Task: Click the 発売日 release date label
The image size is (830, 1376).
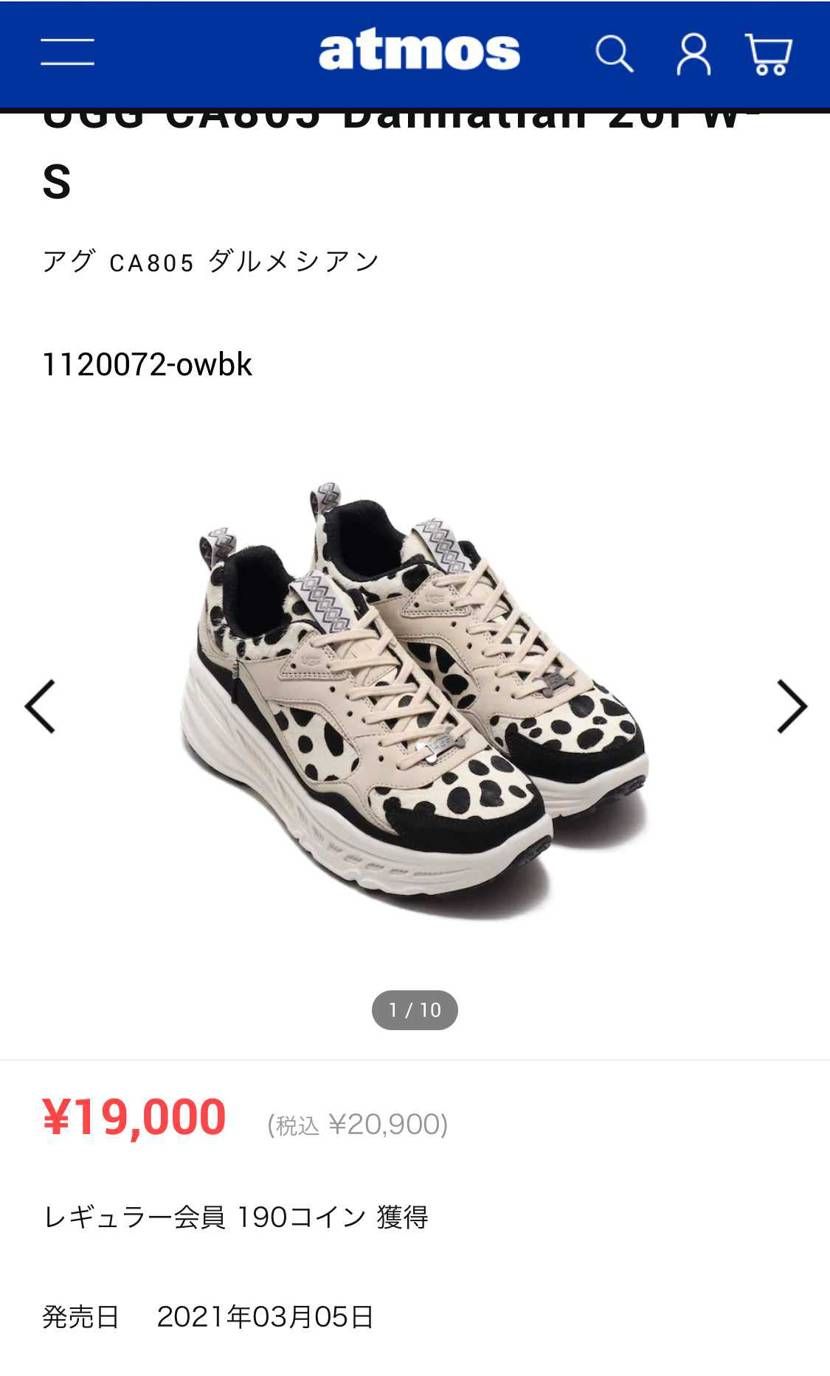Action: click(80, 1316)
